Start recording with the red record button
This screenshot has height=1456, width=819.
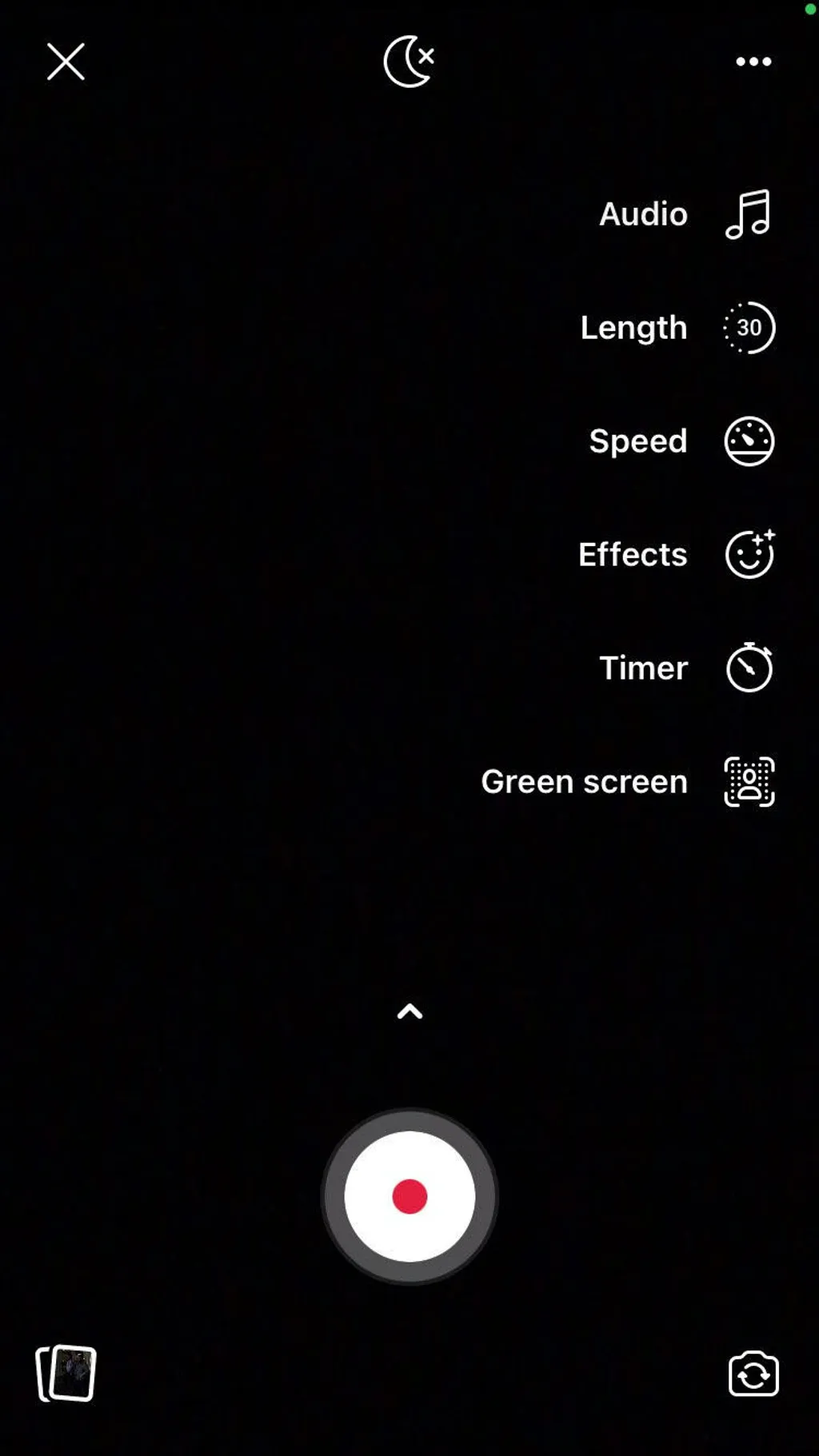(x=409, y=1196)
